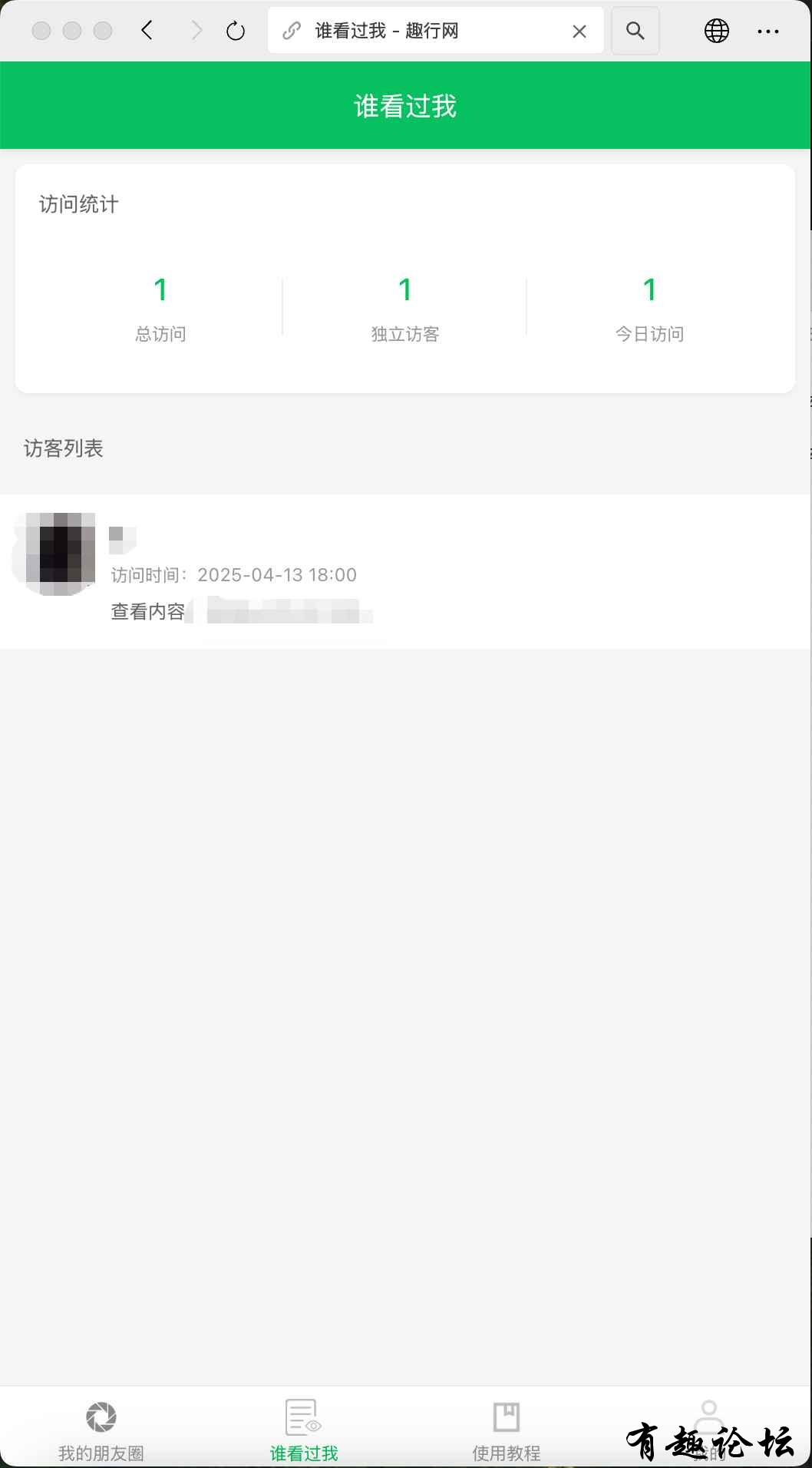The height and width of the screenshot is (1468, 812).
Task: Open the visitor entry from 2025-04-13 18:00
Action: pos(405,571)
